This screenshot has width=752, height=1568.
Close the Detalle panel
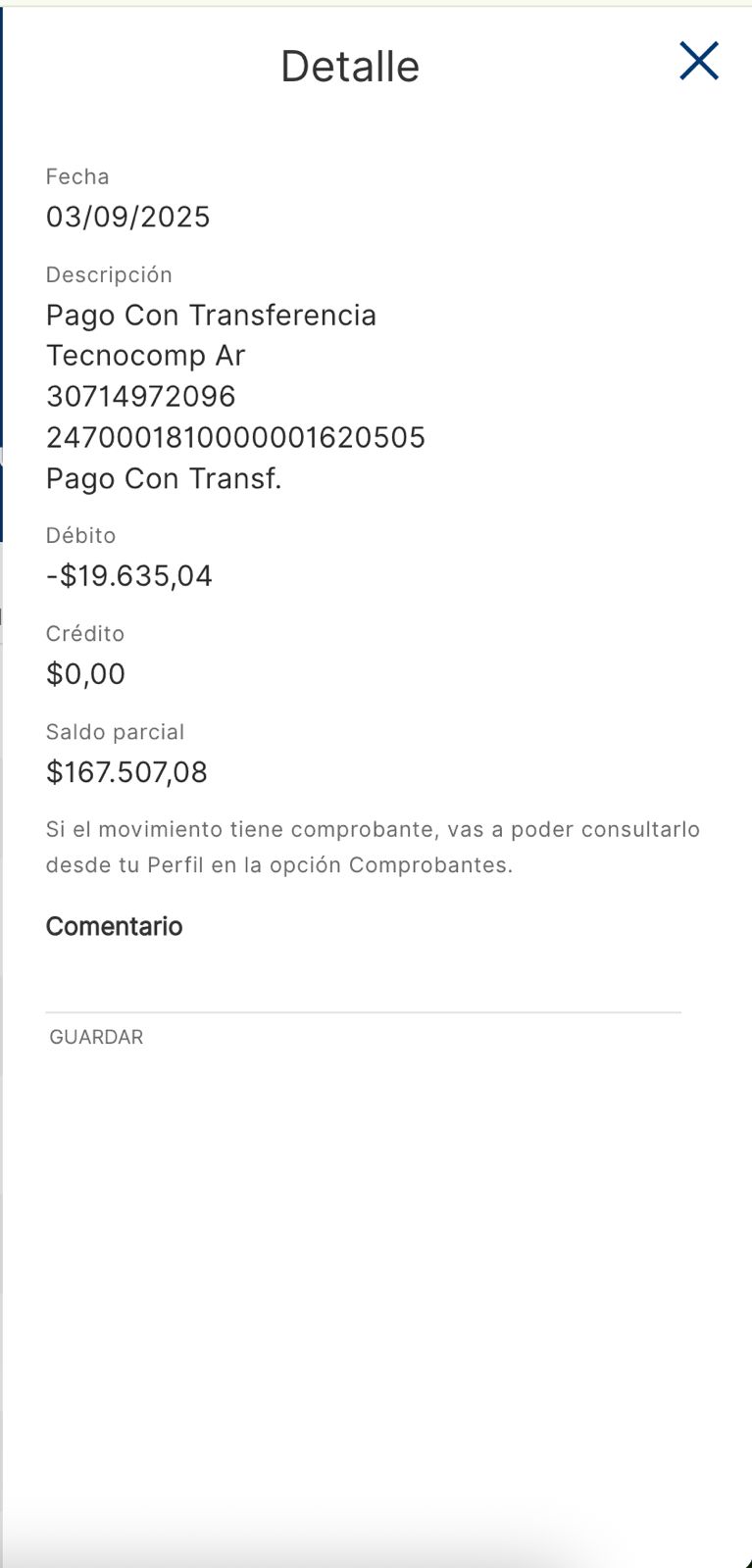699,61
